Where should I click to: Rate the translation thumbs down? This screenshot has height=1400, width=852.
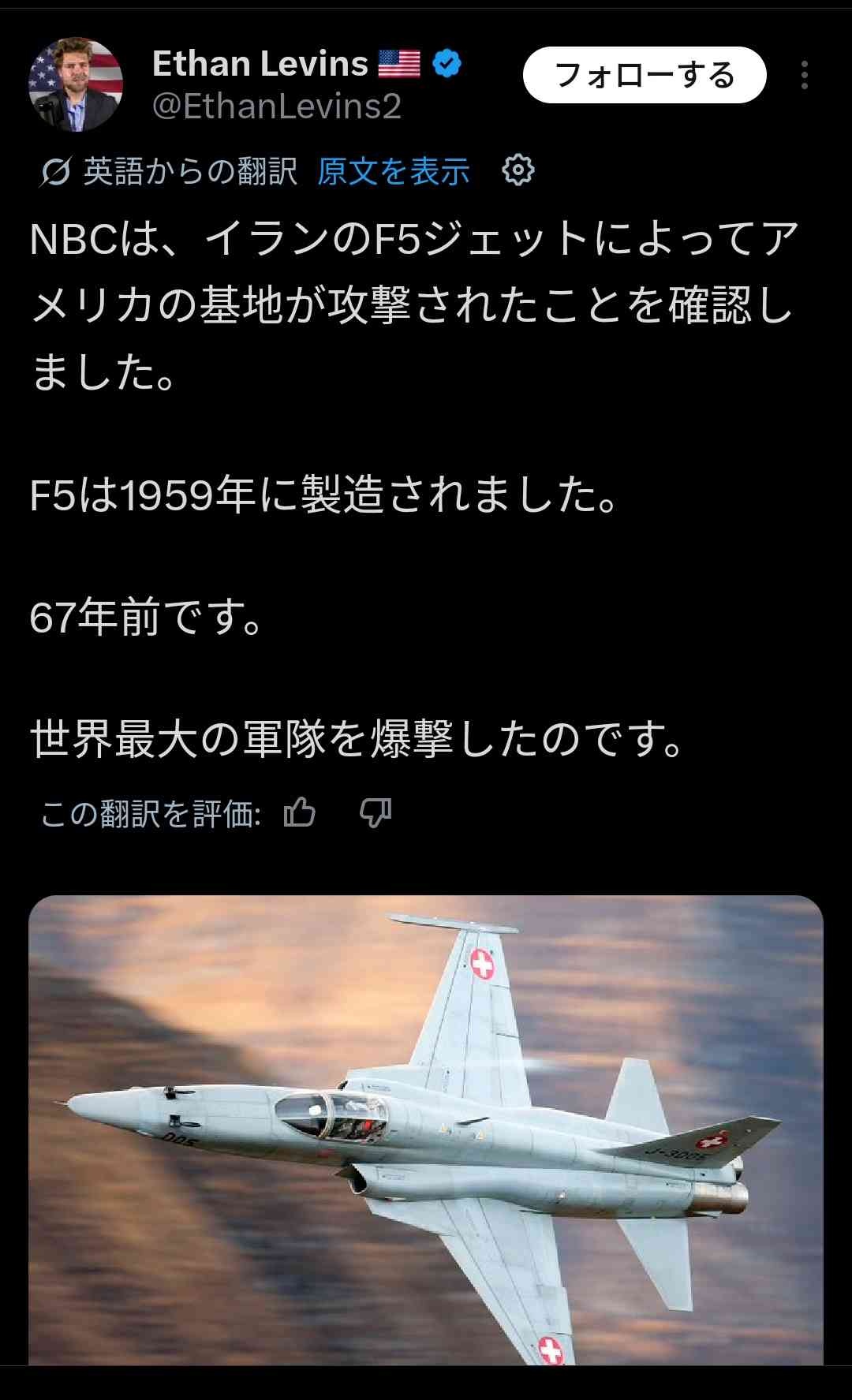(376, 812)
